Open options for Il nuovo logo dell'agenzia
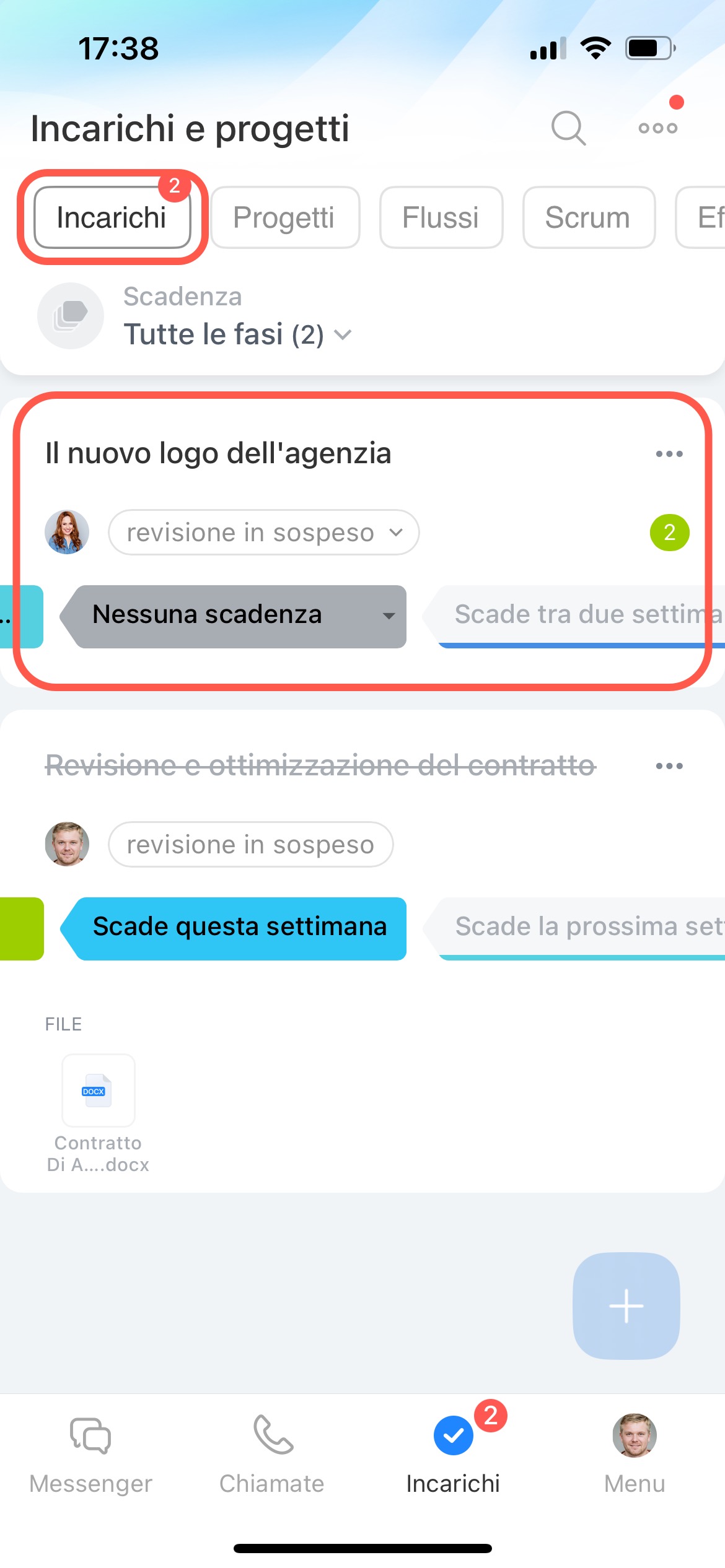725x1568 pixels. (x=669, y=454)
